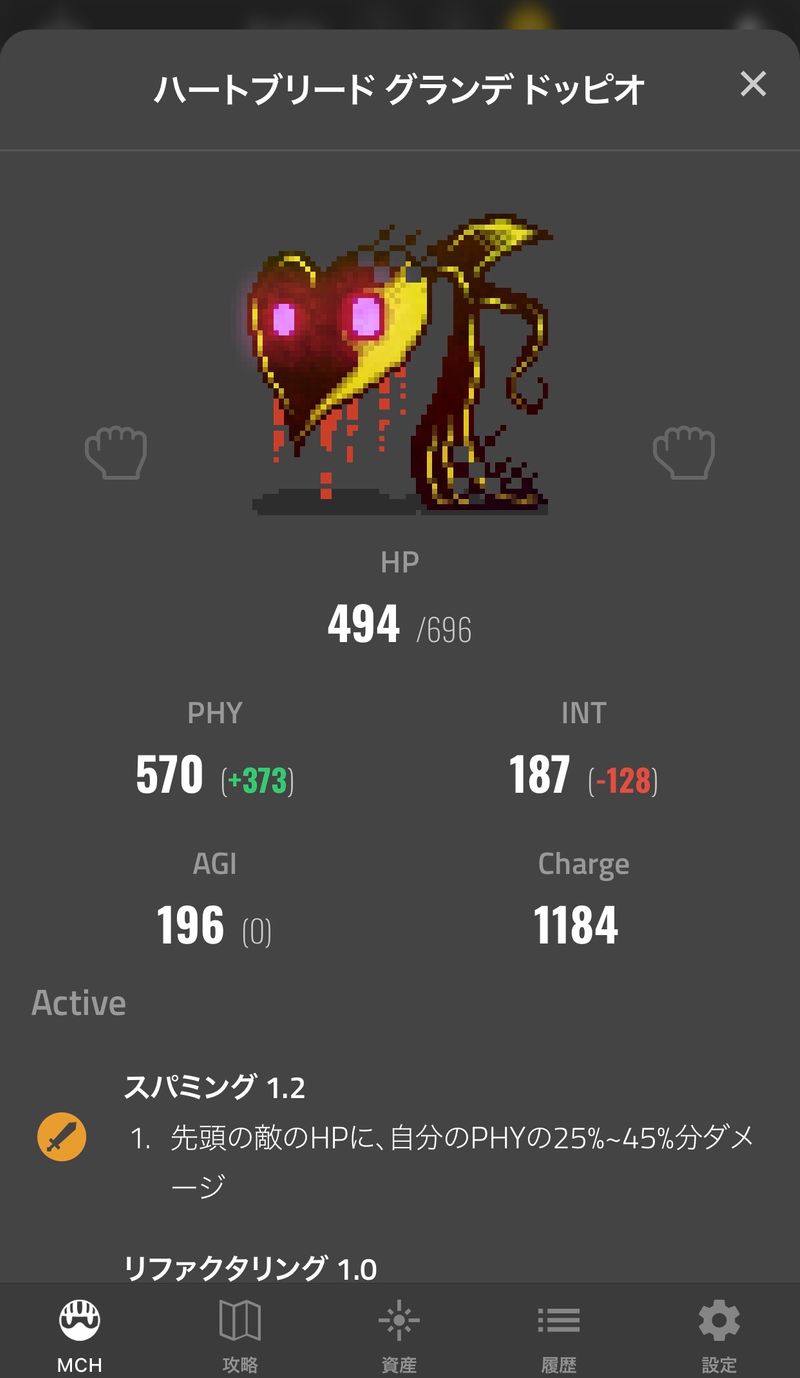Open 設定 settings tab
The height and width of the screenshot is (1378, 800).
(x=719, y=1334)
